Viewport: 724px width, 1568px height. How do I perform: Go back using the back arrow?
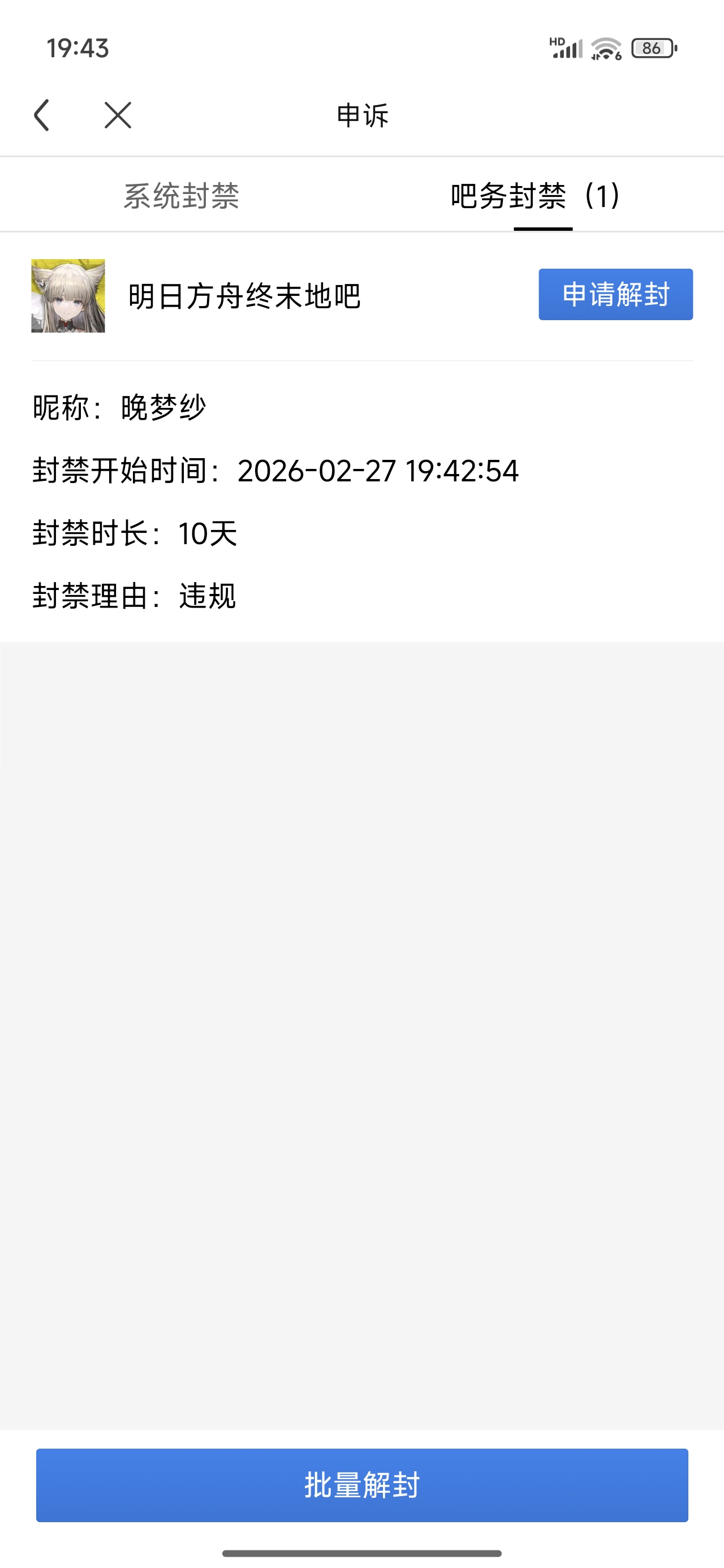pos(41,115)
